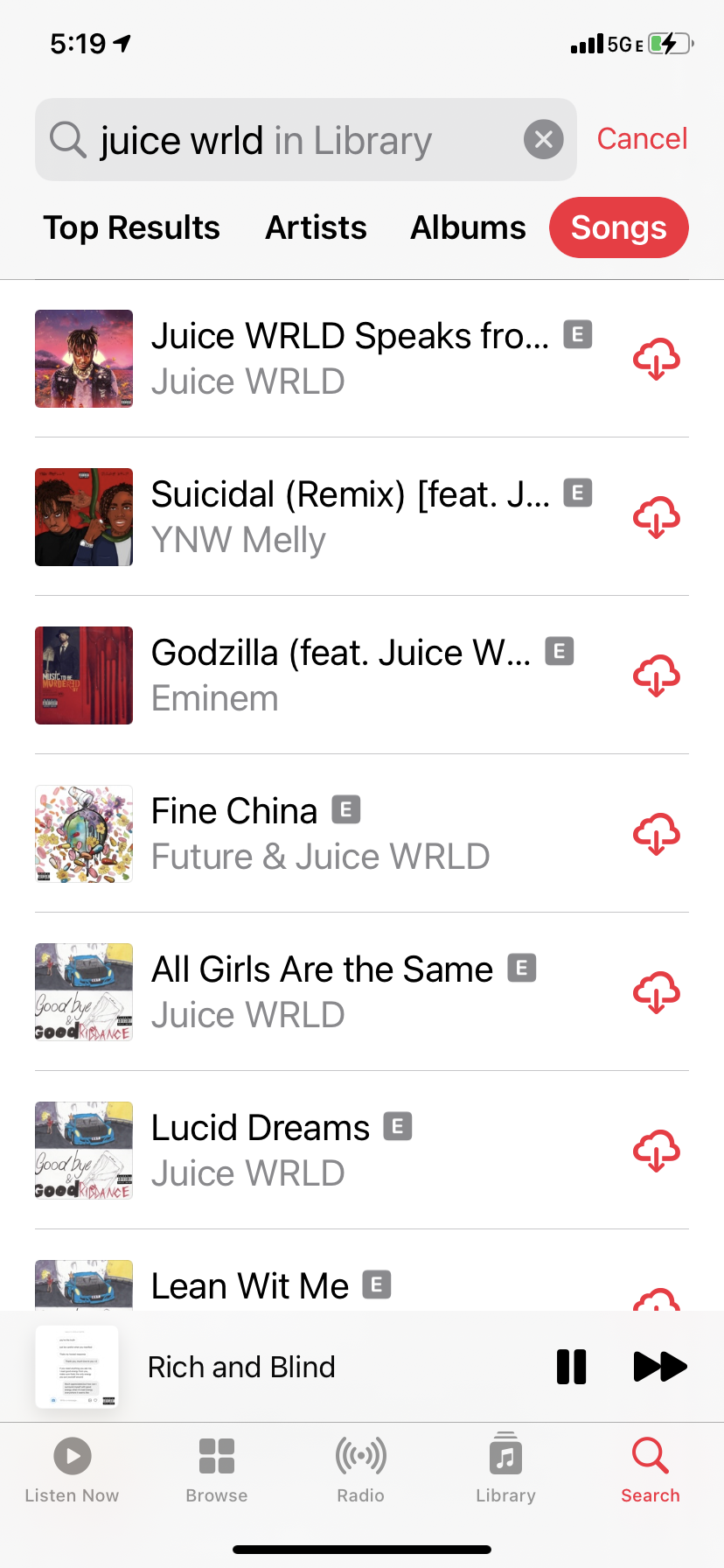
Task: Download Juice WRLD Speaks from Heaven
Action: click(656, 359)
